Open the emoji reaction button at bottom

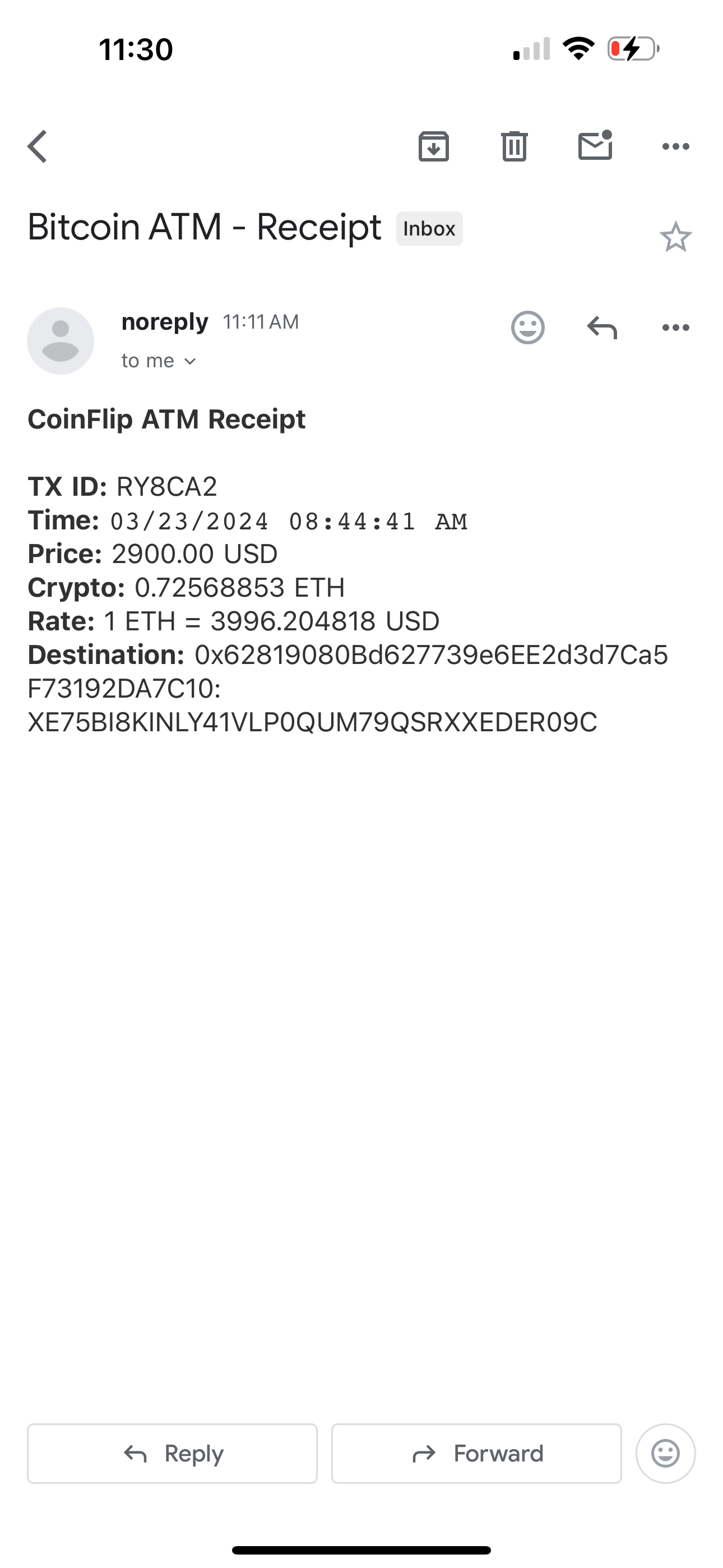tap(666, 1454)
